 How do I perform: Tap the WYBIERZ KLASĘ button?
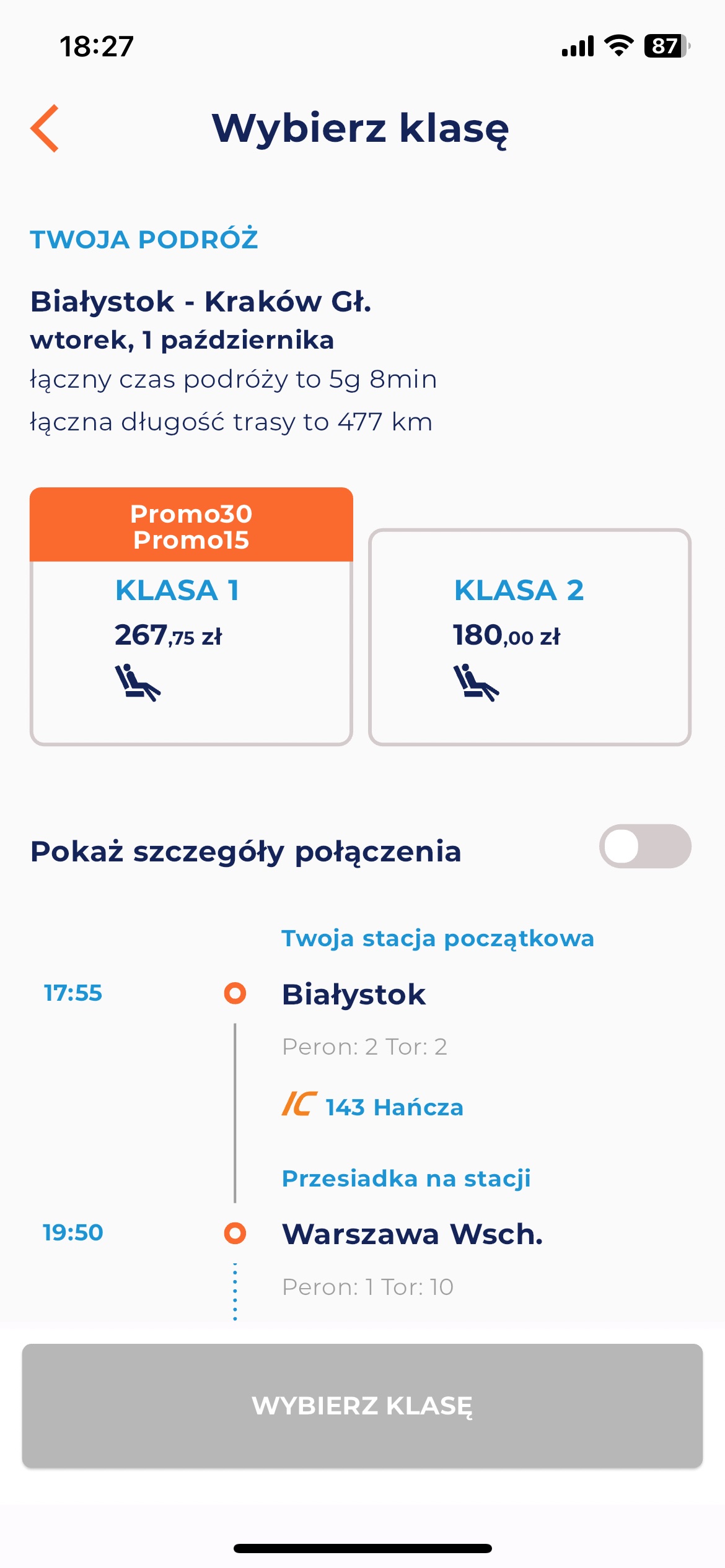tap(362, 1406)
